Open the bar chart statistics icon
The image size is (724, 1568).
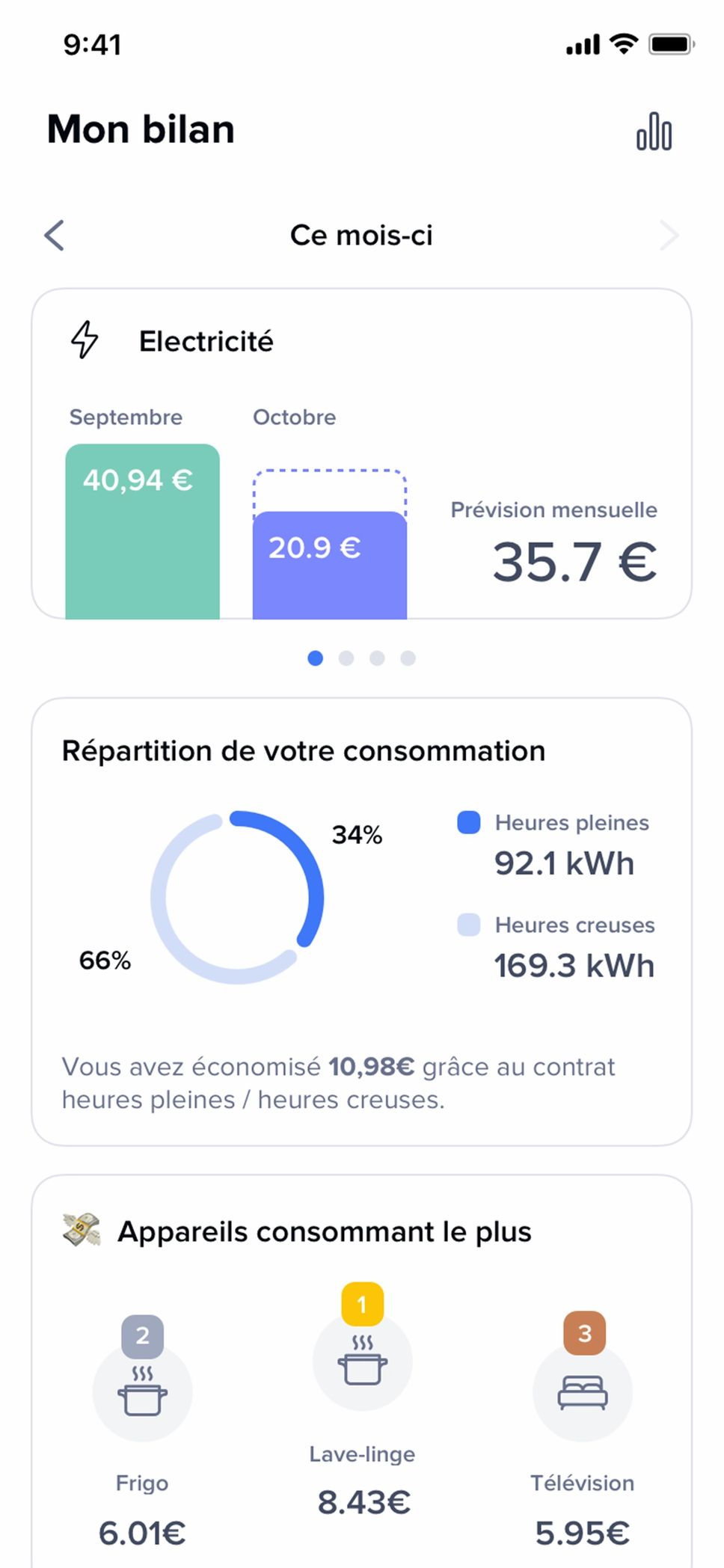[654, 131]
